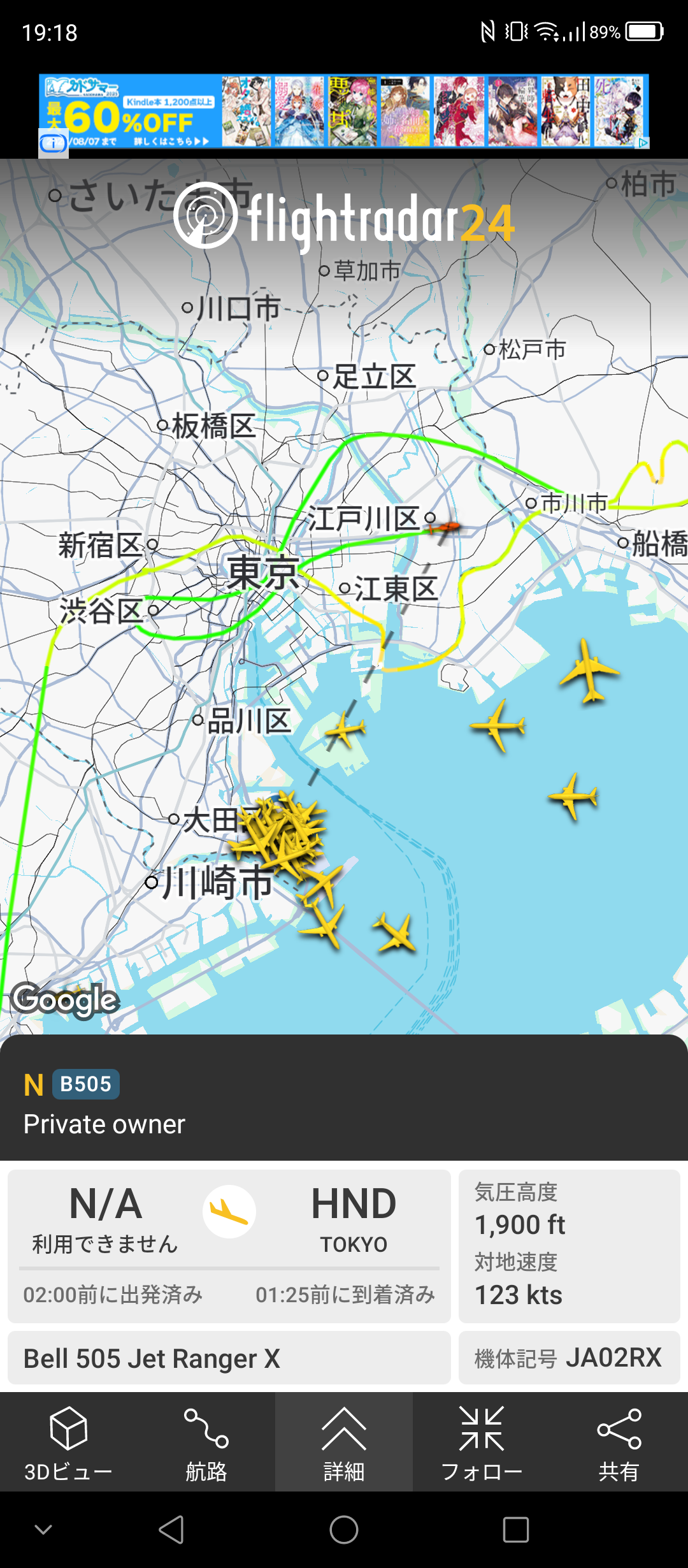Go back with the system back button
The image size is (688, 1568).
tap(171, 1529)
